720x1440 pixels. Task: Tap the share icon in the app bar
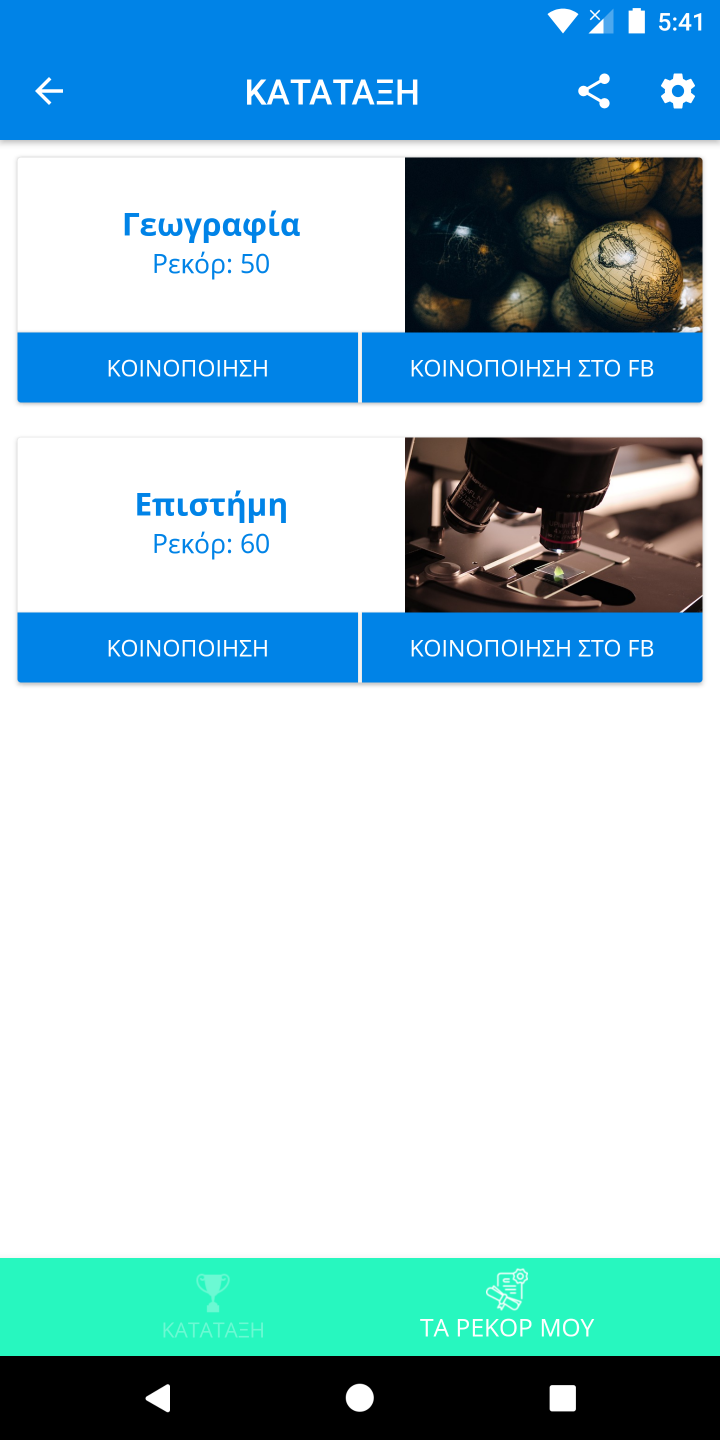(x=594, y=92)
